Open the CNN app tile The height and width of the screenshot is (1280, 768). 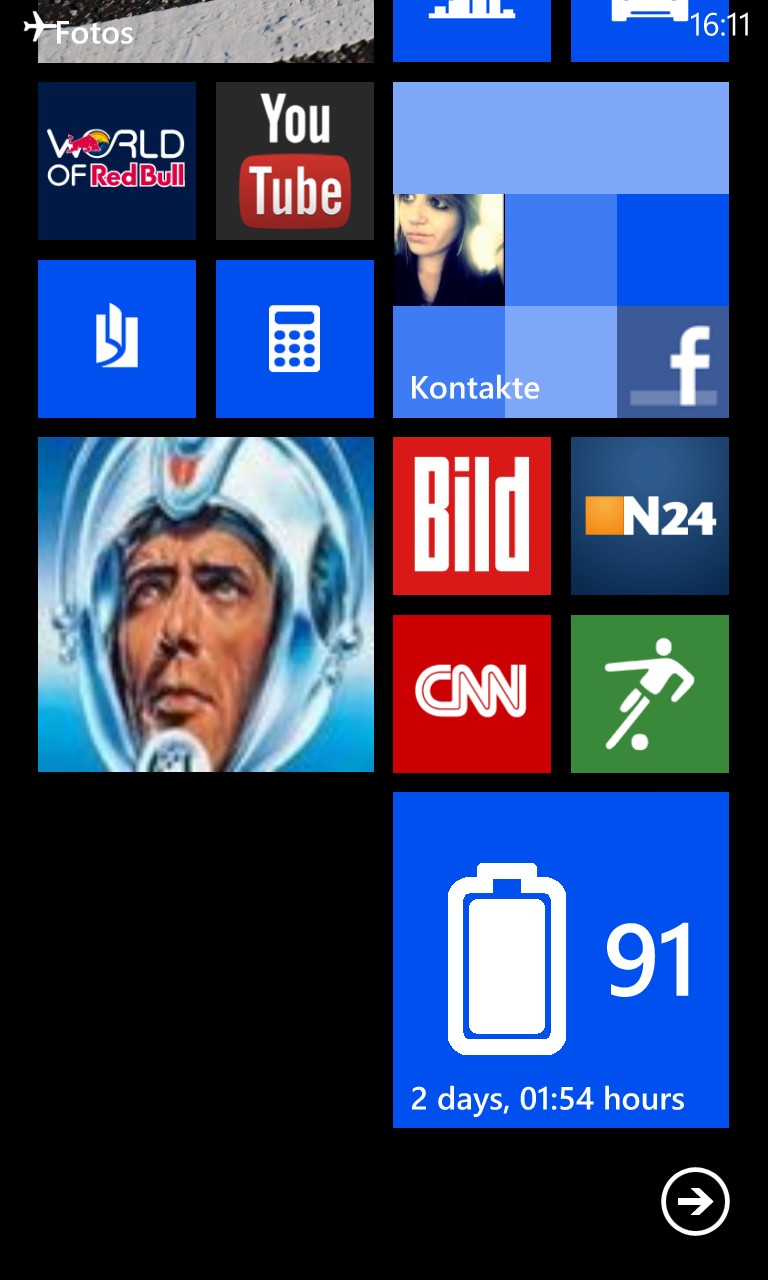tap(472, 694)
